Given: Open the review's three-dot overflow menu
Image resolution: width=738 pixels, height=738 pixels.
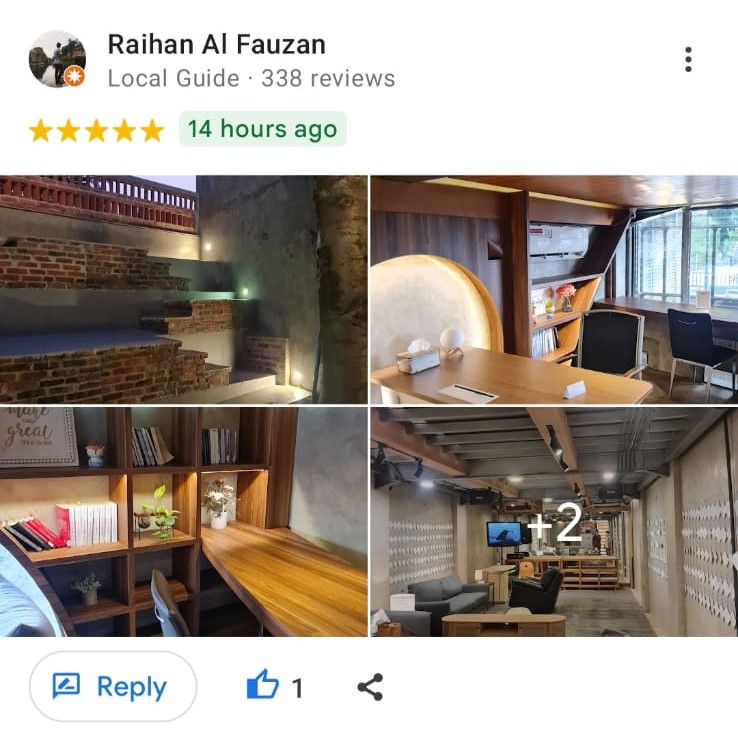Looking at the screenshot, I should click(688, 59).
